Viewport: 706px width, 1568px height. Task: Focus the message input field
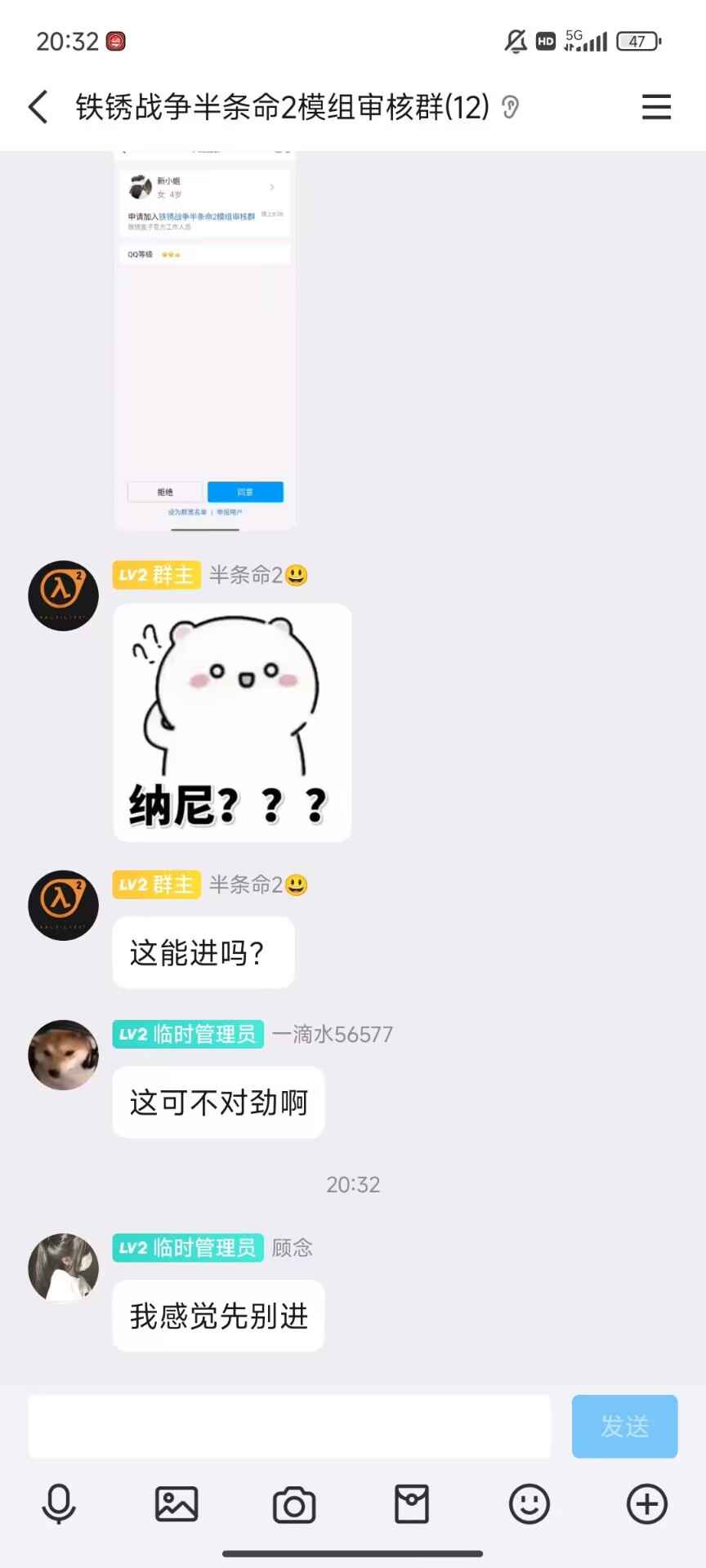point(289,1427)
